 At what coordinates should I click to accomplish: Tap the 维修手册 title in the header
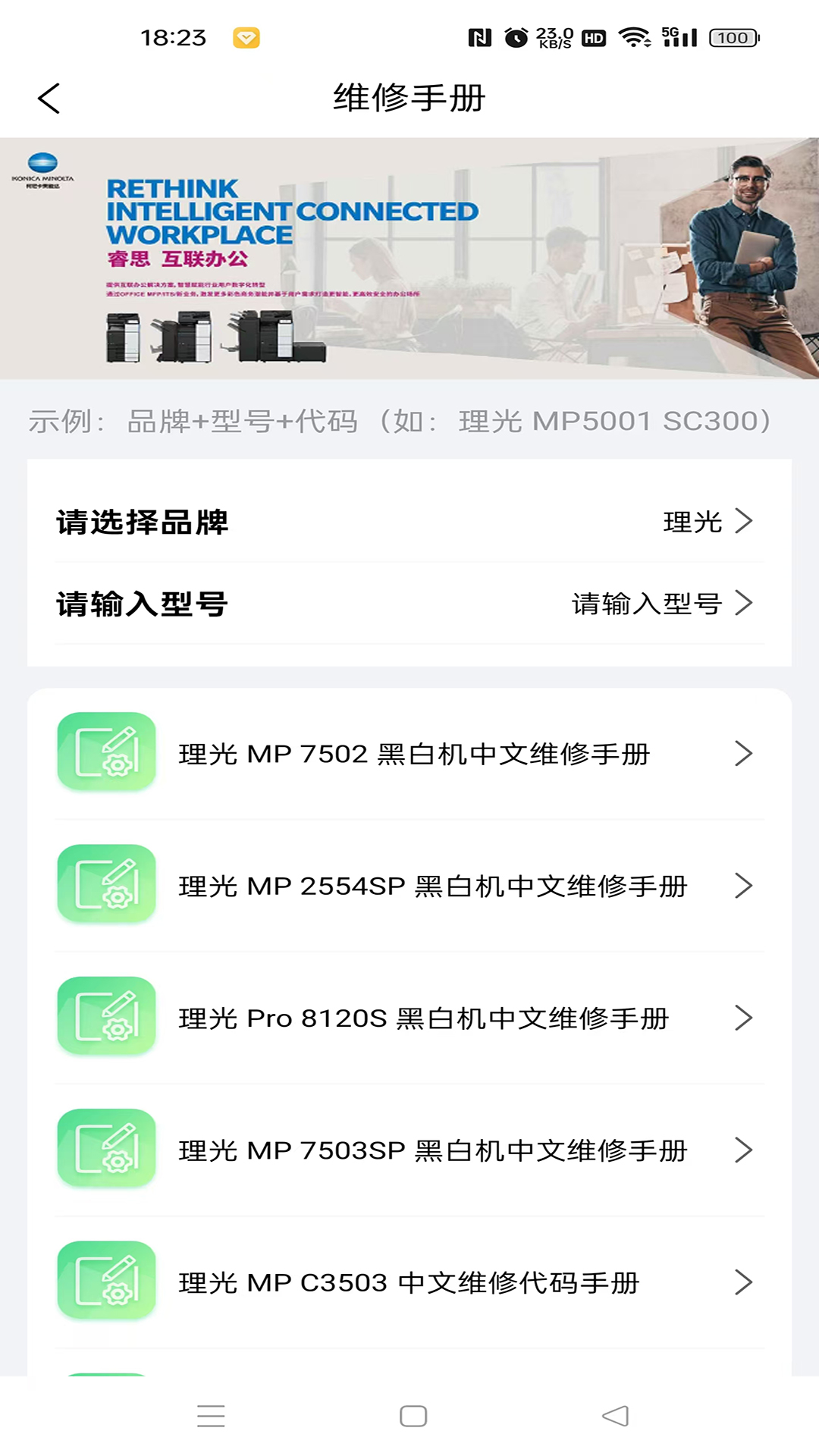click(x=409, y=98)
